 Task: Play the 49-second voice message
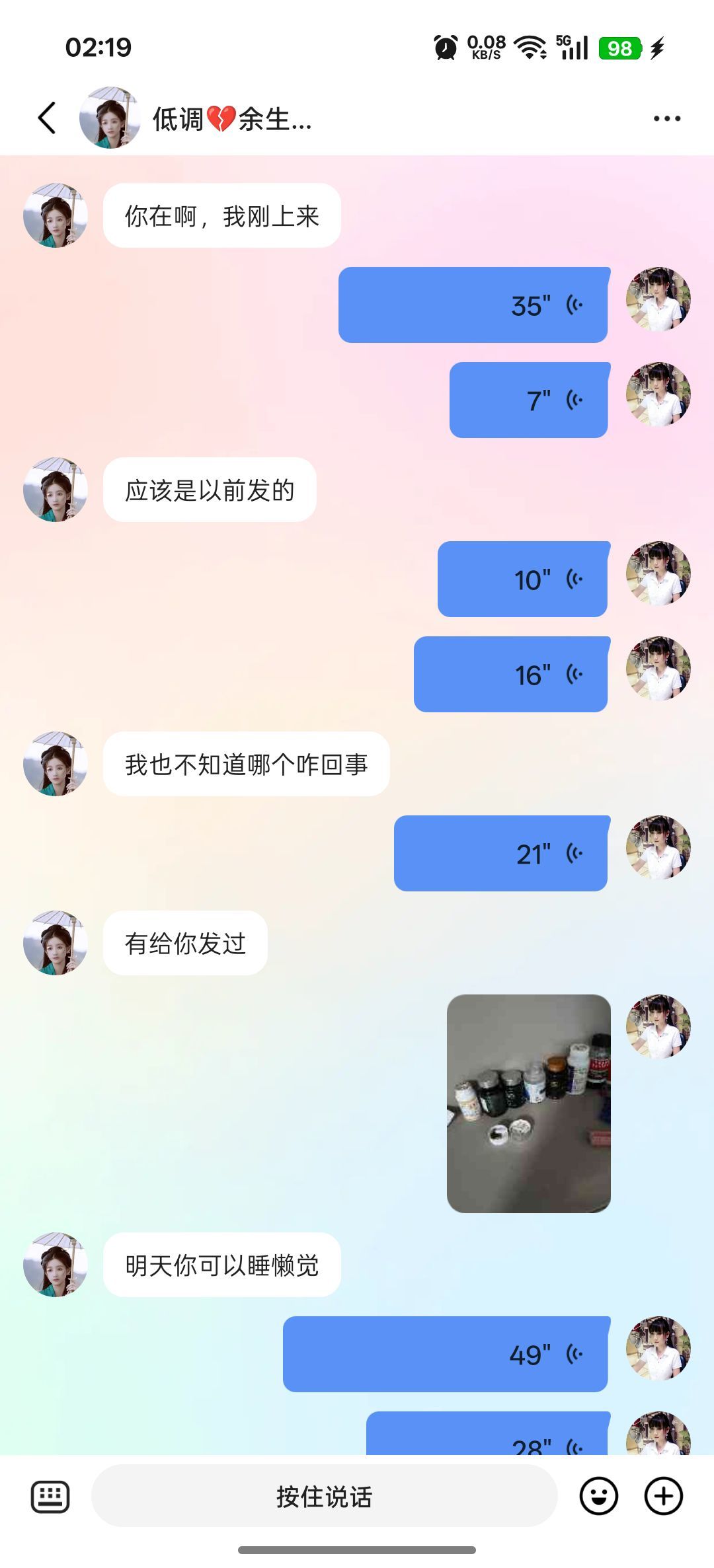click(x=444, y=1353)
